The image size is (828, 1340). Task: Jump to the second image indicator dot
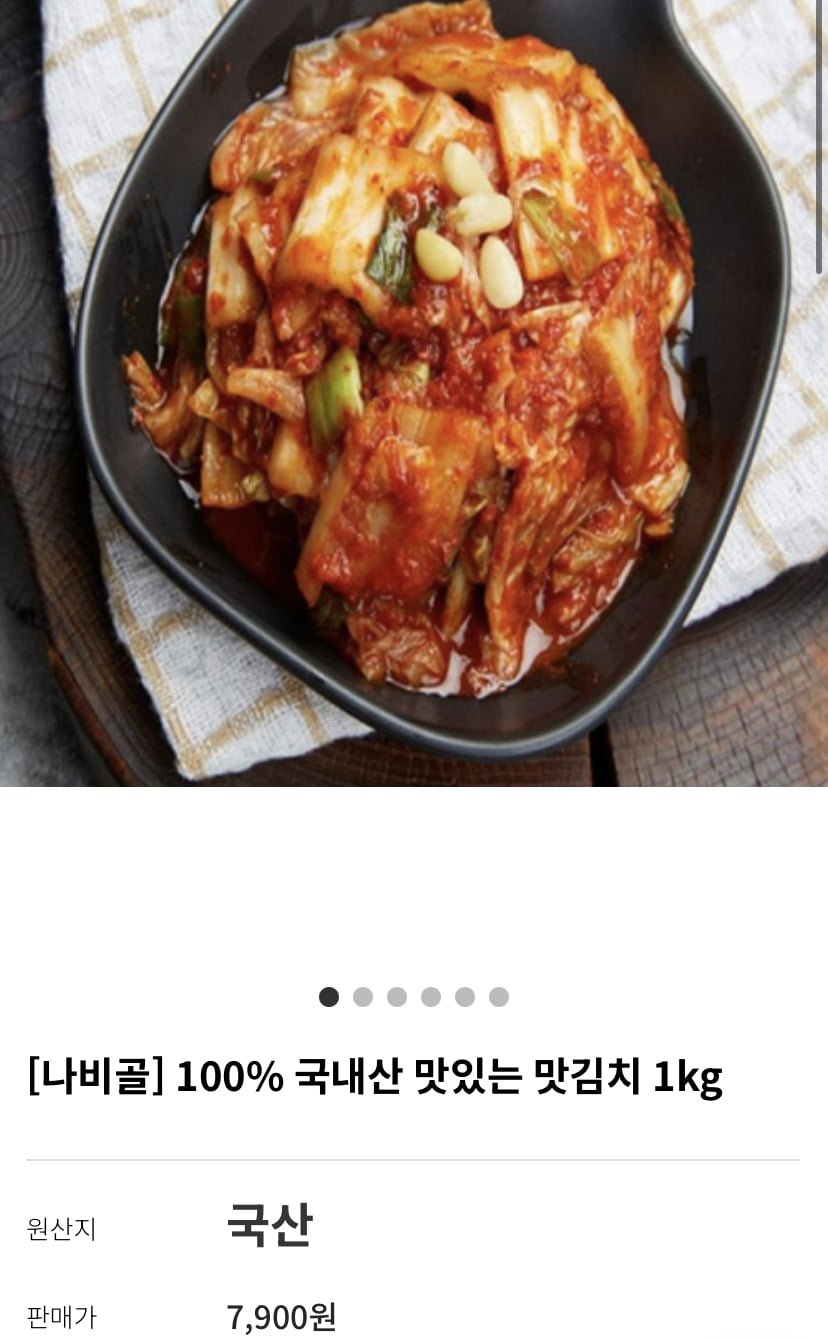(363, 997)
